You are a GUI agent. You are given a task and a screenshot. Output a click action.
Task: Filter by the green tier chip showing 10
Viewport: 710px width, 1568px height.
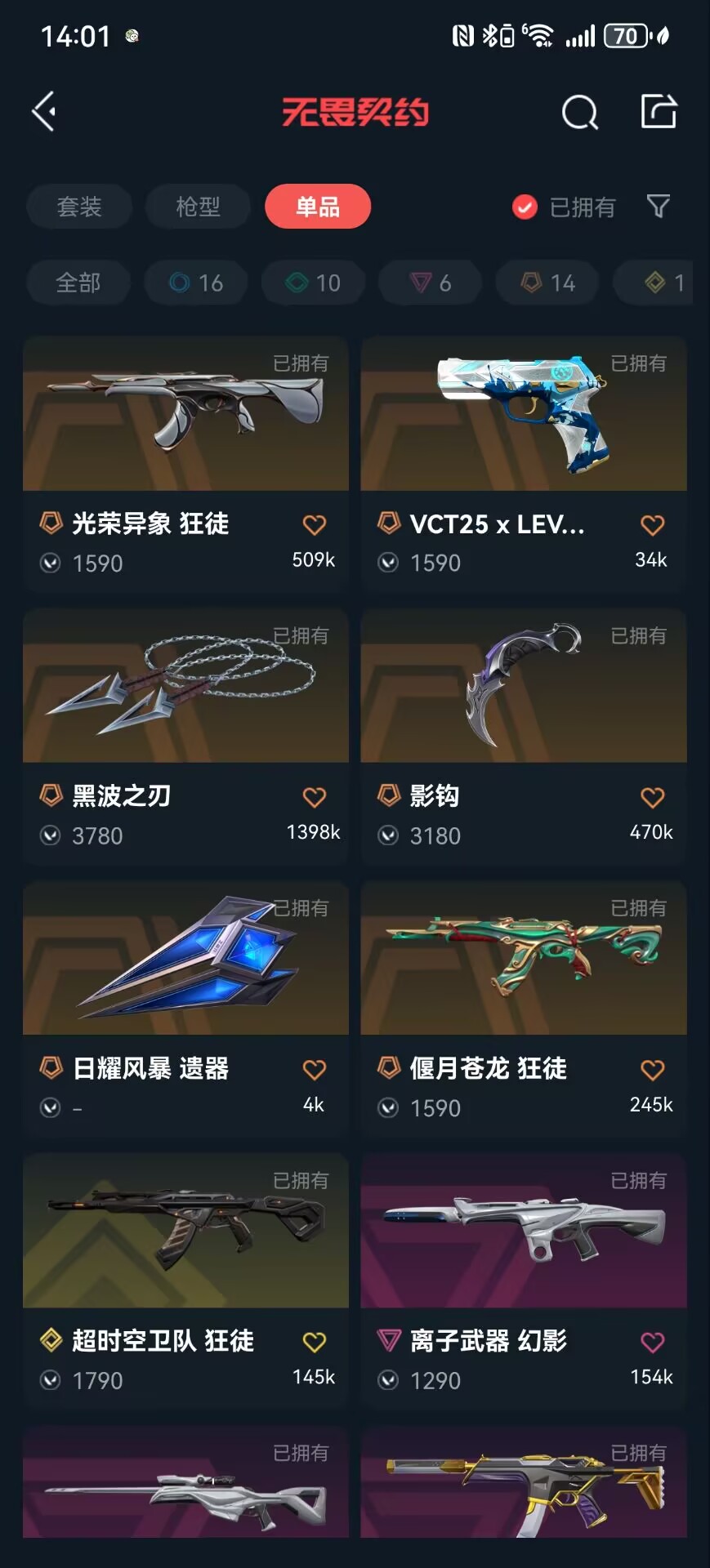point(313,283)
